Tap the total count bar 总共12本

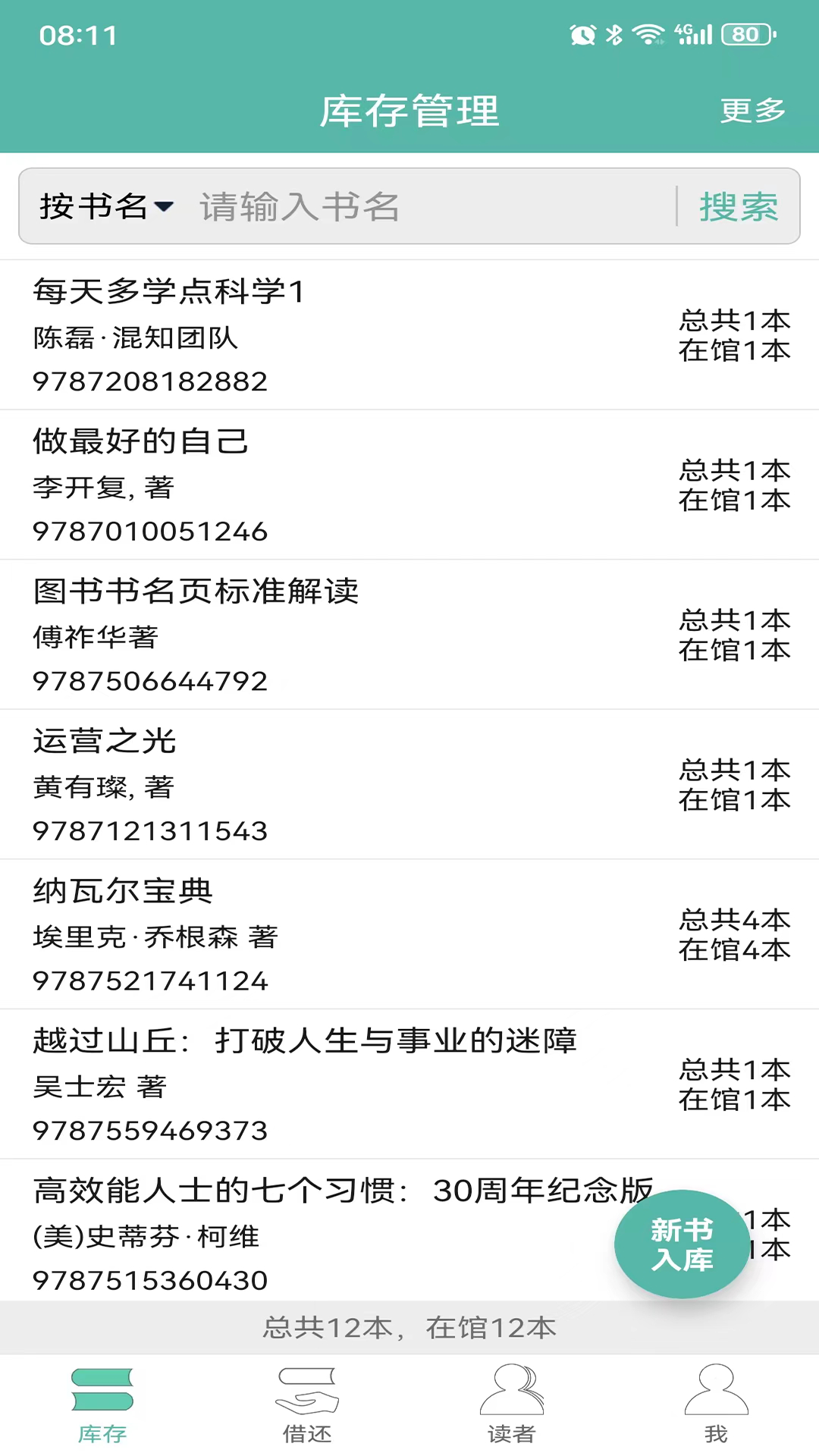(x=409, y=1329)
